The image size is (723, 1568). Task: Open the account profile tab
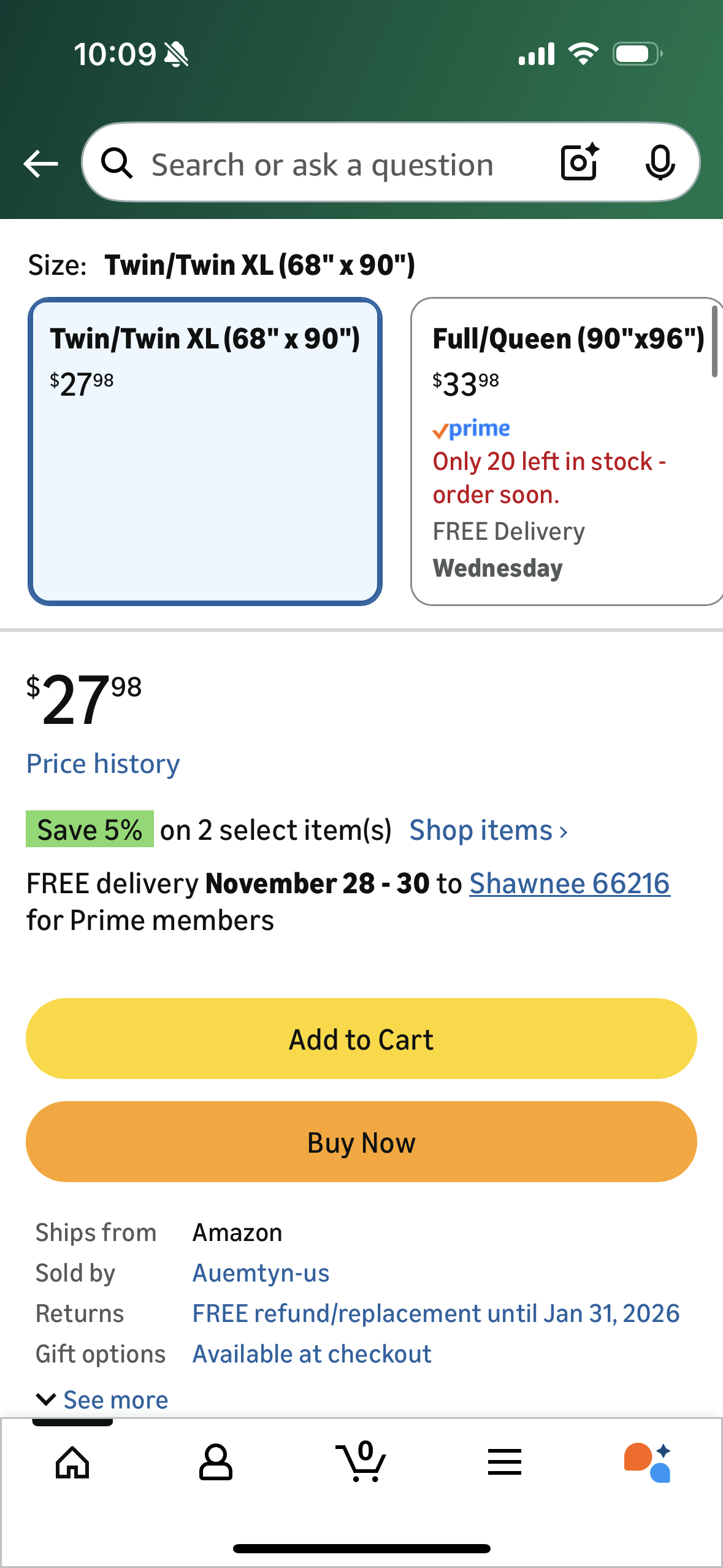[x=216, y=1463]
